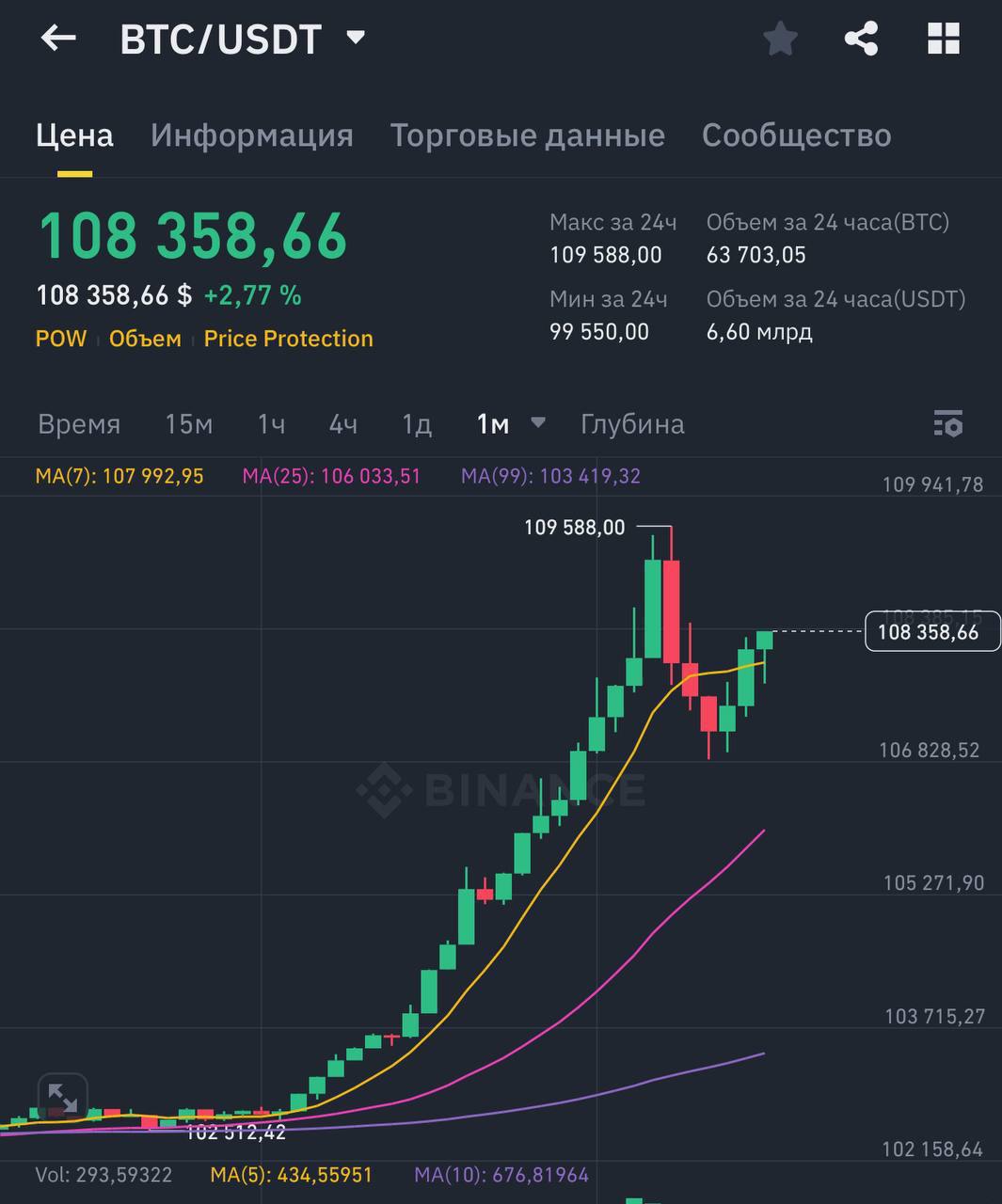
Task: Add BTC/USDT to favorites with star
Action: point(780,40)
